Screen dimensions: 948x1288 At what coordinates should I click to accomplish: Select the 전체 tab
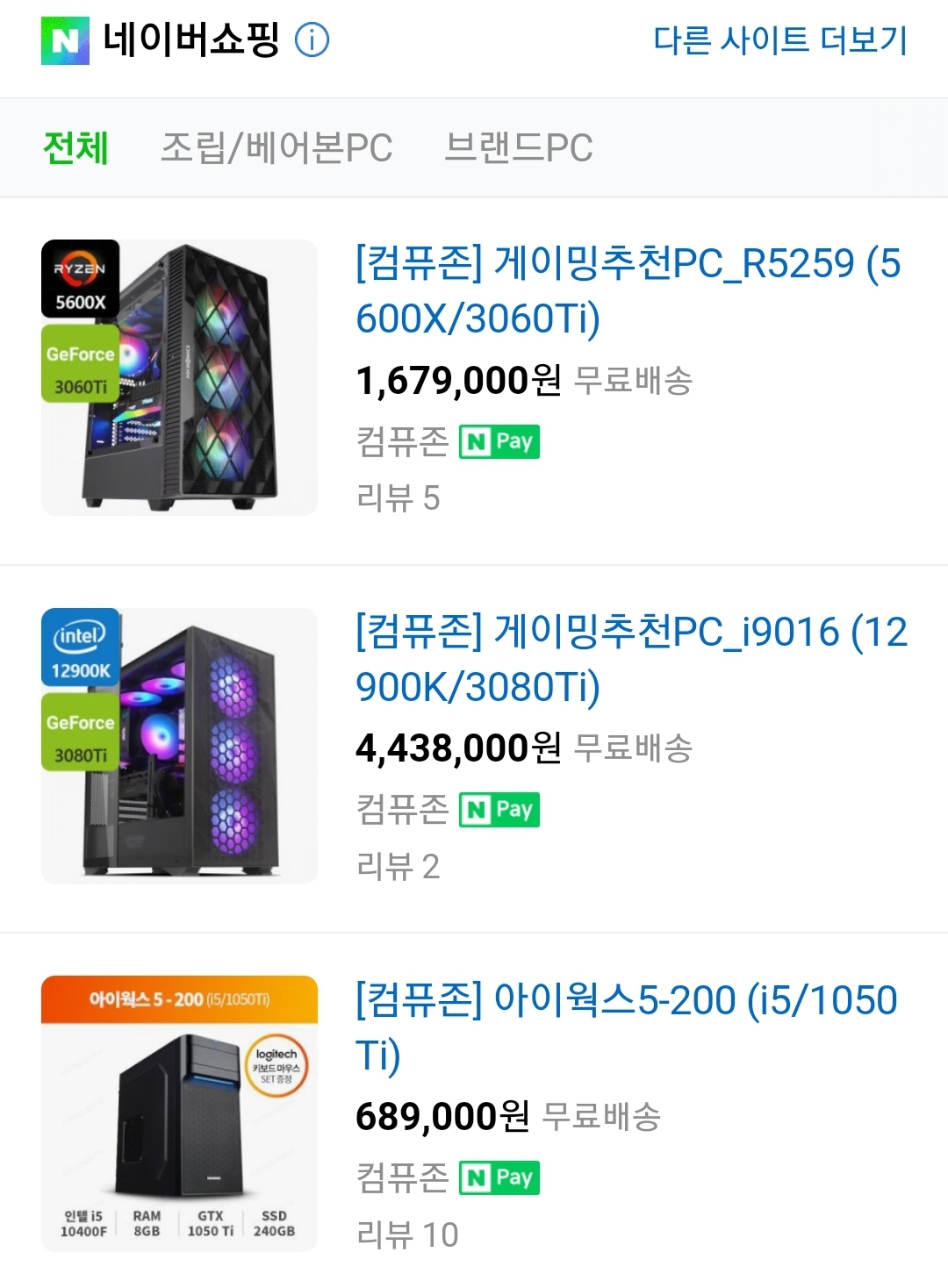coord(76,147)
